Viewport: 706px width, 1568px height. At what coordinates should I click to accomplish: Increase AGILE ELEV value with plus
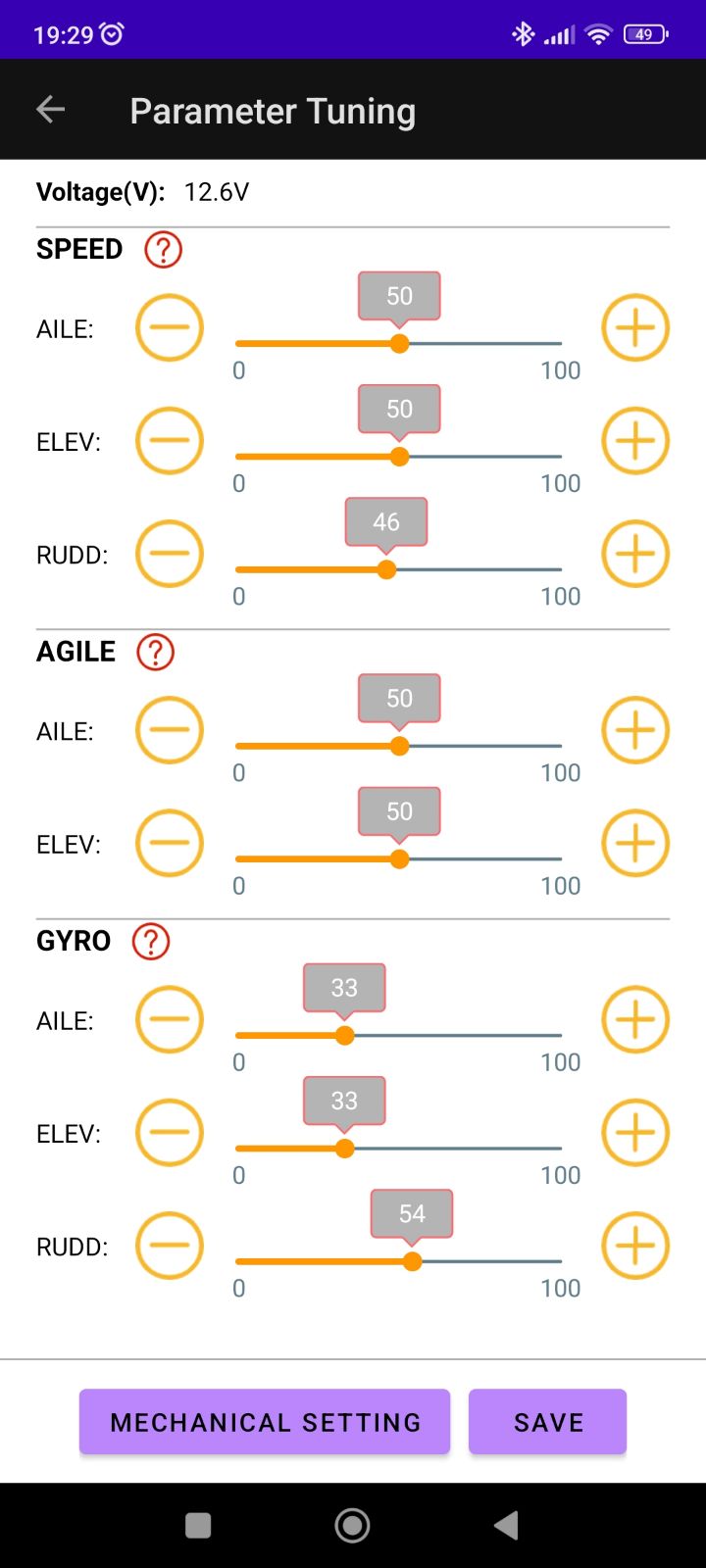(634, 843)
